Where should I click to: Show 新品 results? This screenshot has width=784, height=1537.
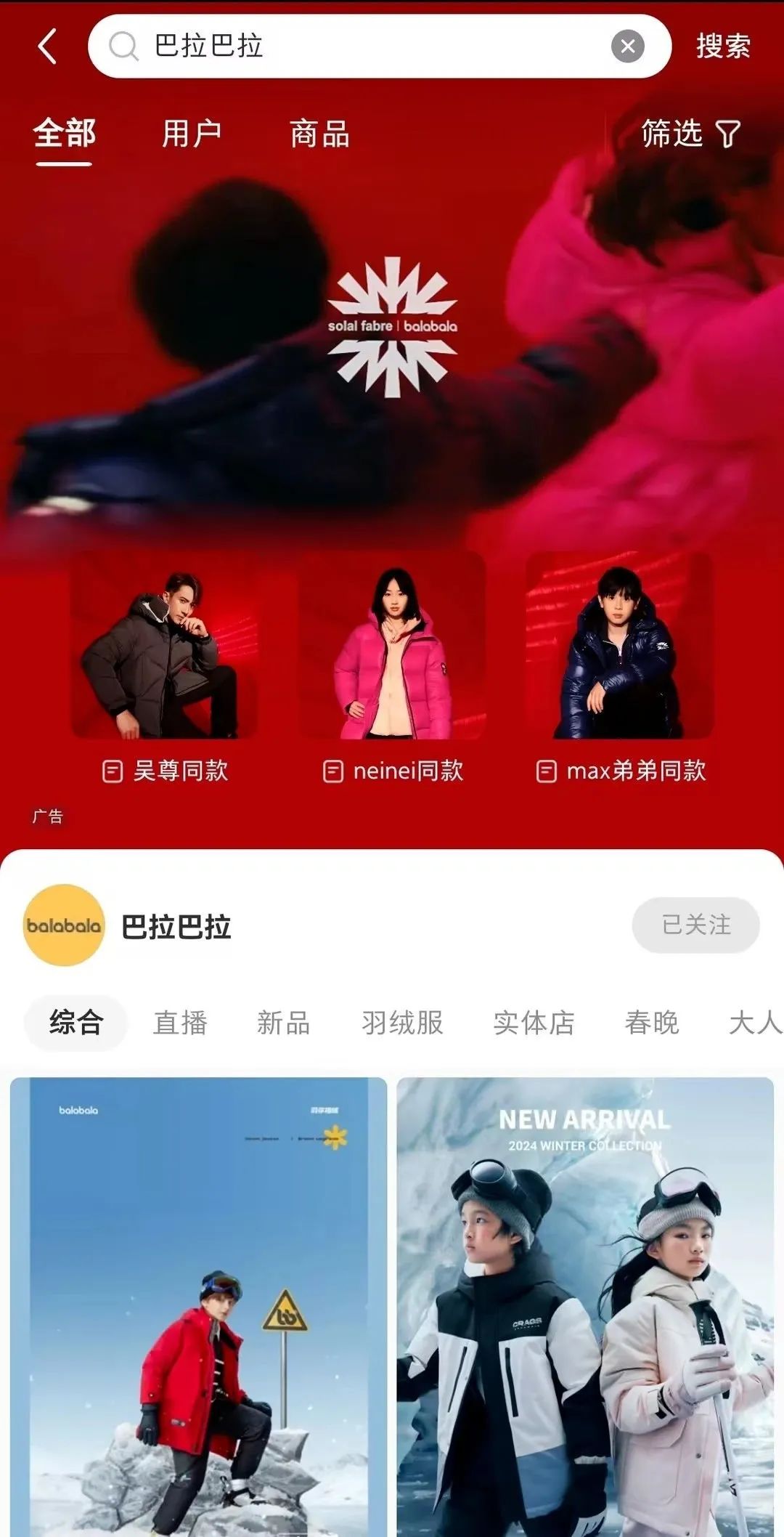point(283,1023)
